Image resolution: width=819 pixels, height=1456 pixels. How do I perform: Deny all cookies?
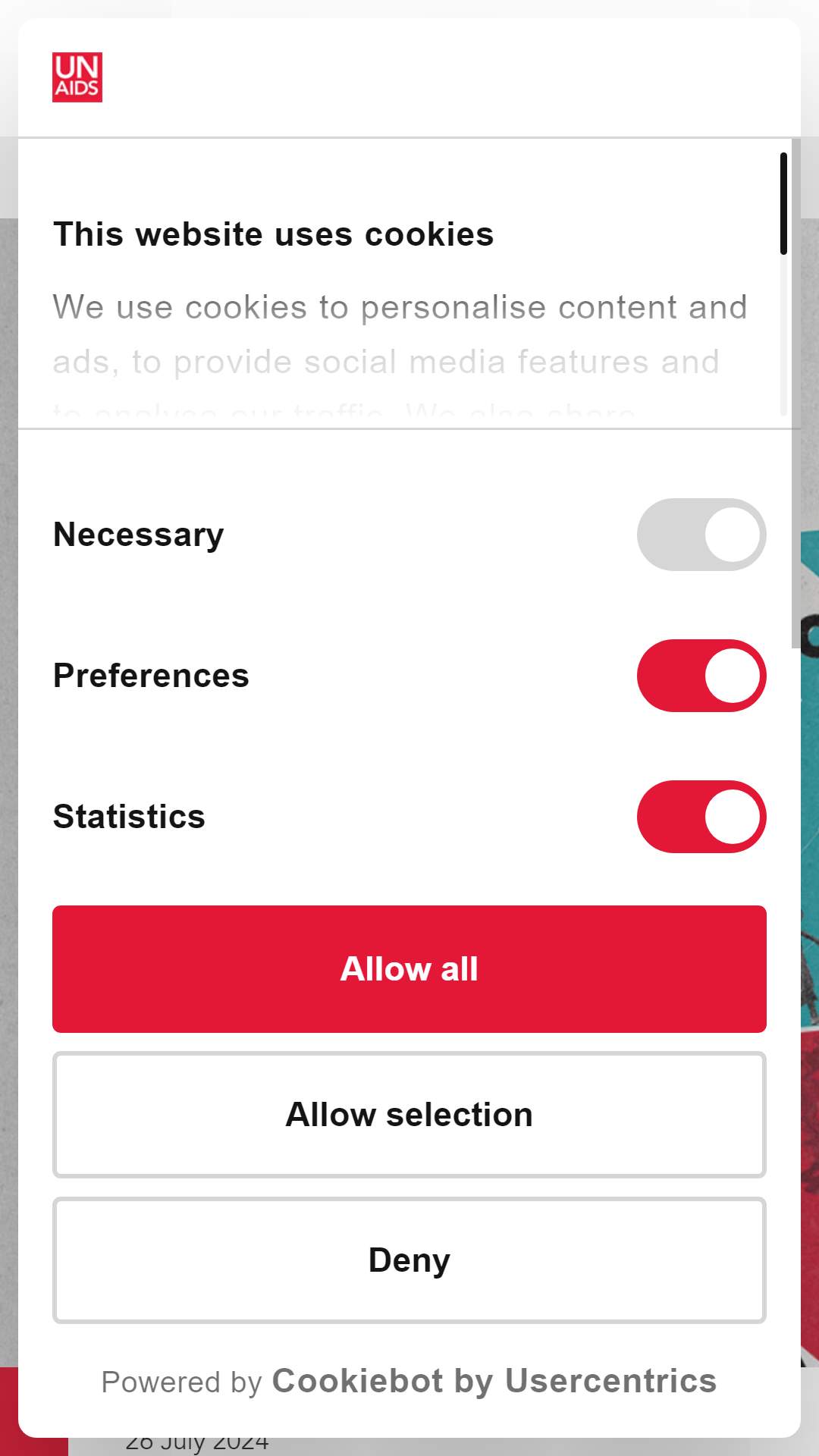[x=409, y=1260]
